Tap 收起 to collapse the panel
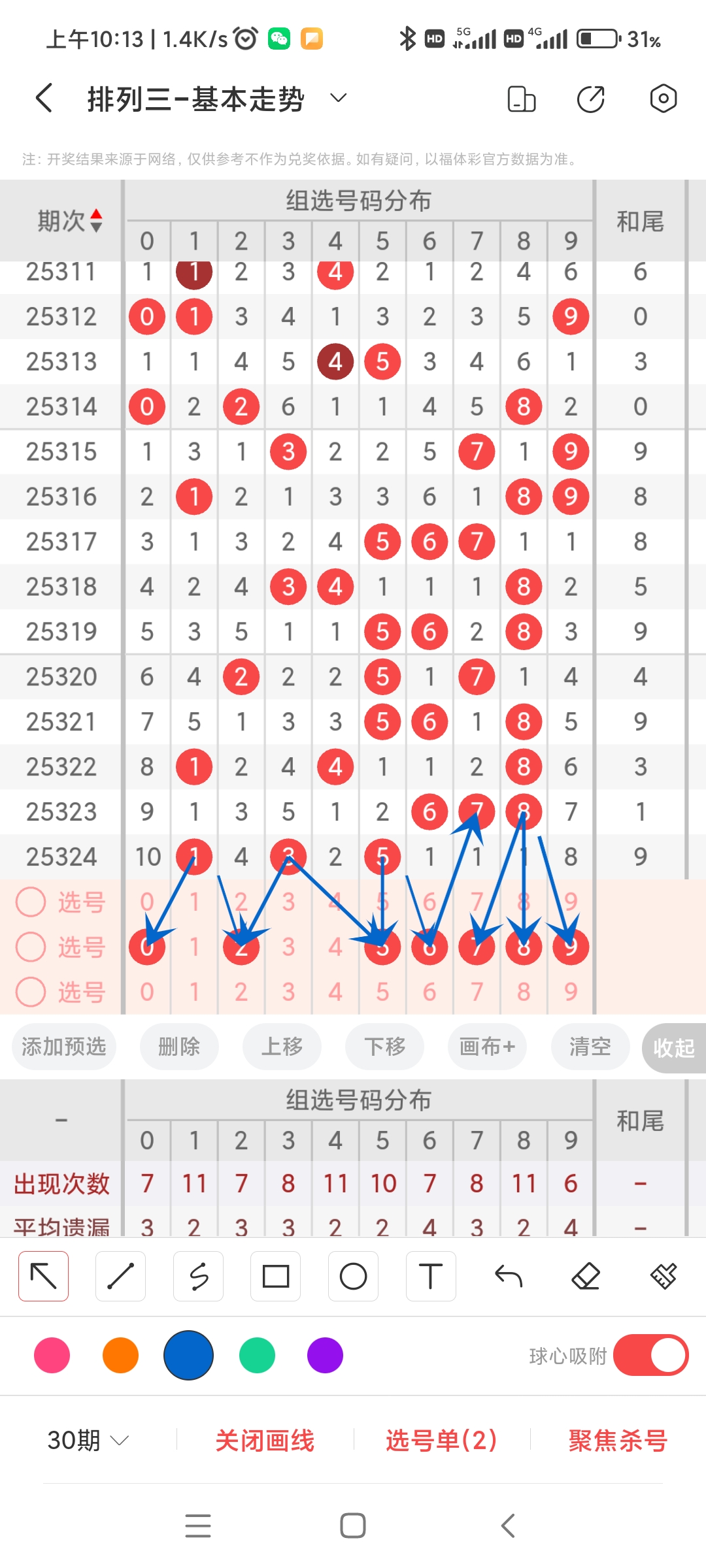This screenshot has height=1568, width=706. pyautogui.click(x=677, y=1047)
